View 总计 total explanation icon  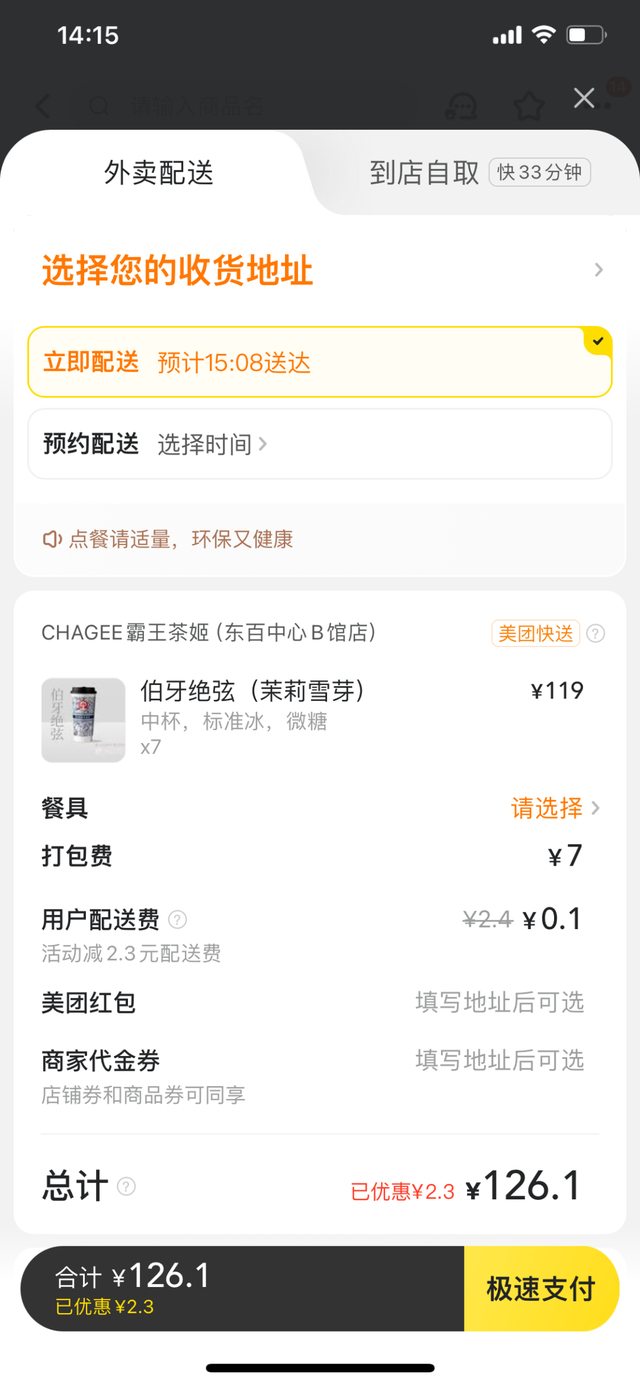tap(126, 1187)
